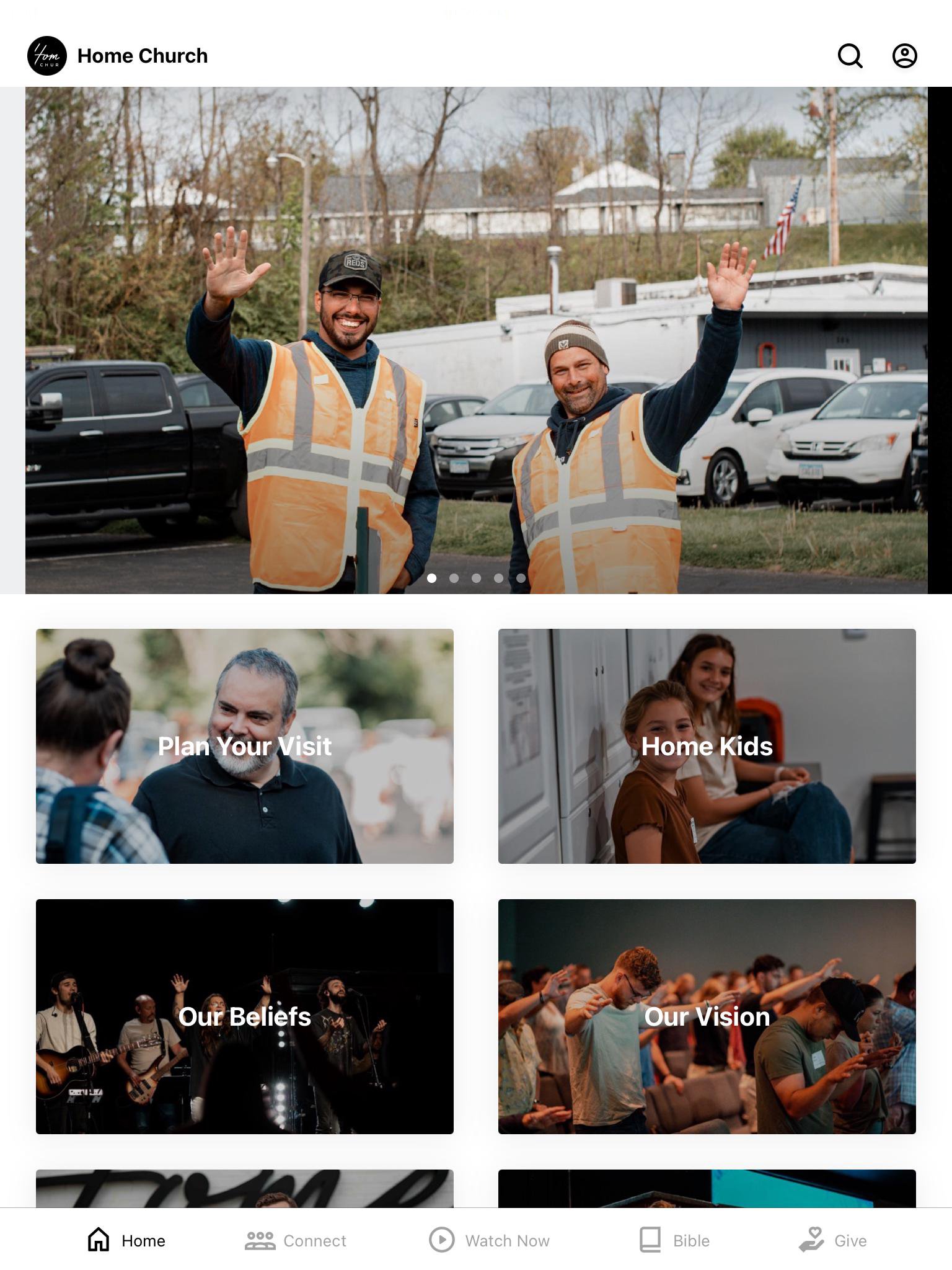Viewport: 952px width, 1270px height.
Task: Open the Home Kids card
Action: (x=707, y=746)
